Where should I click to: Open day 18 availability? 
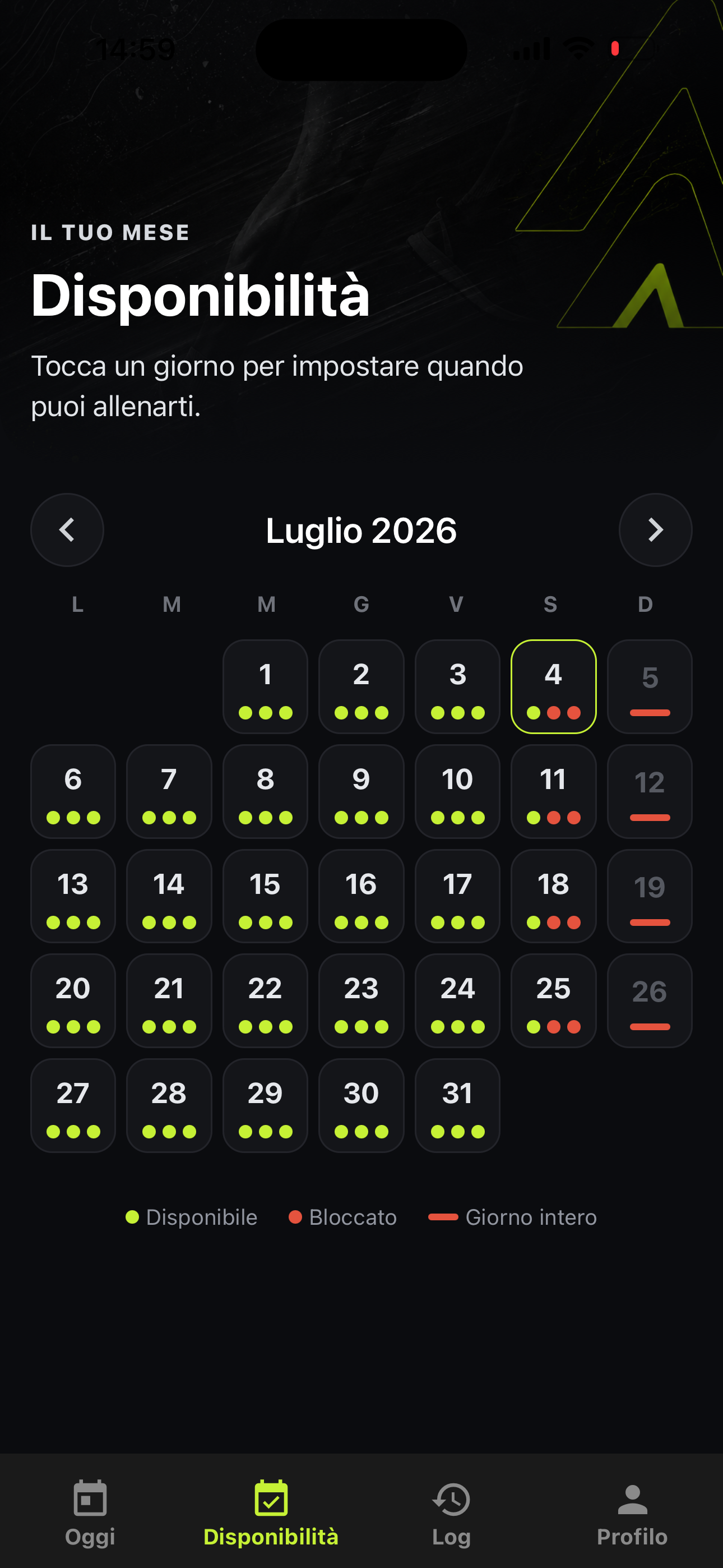[553, 896]
